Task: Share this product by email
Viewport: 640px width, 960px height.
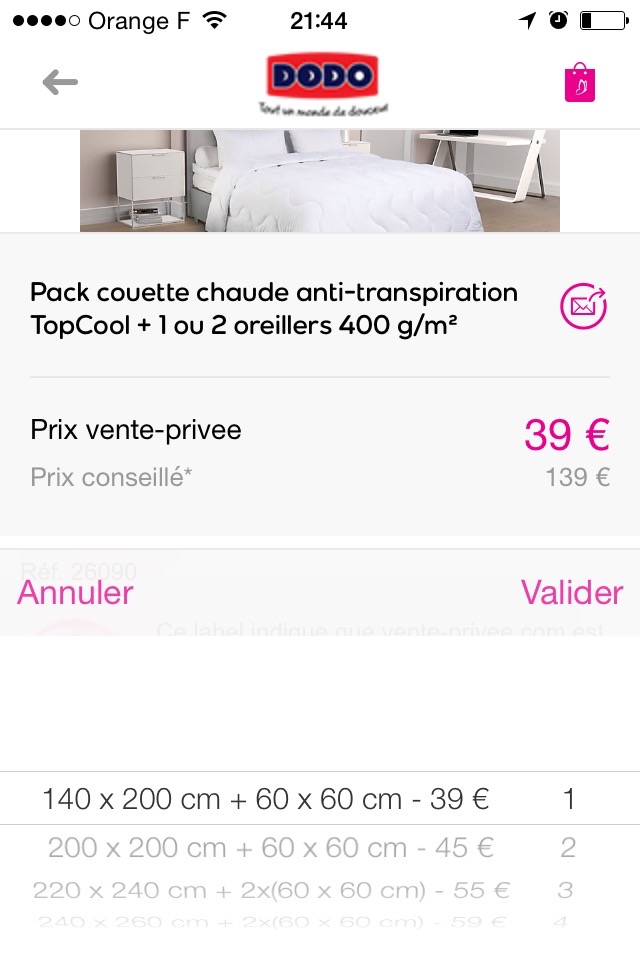Action: 583,306
